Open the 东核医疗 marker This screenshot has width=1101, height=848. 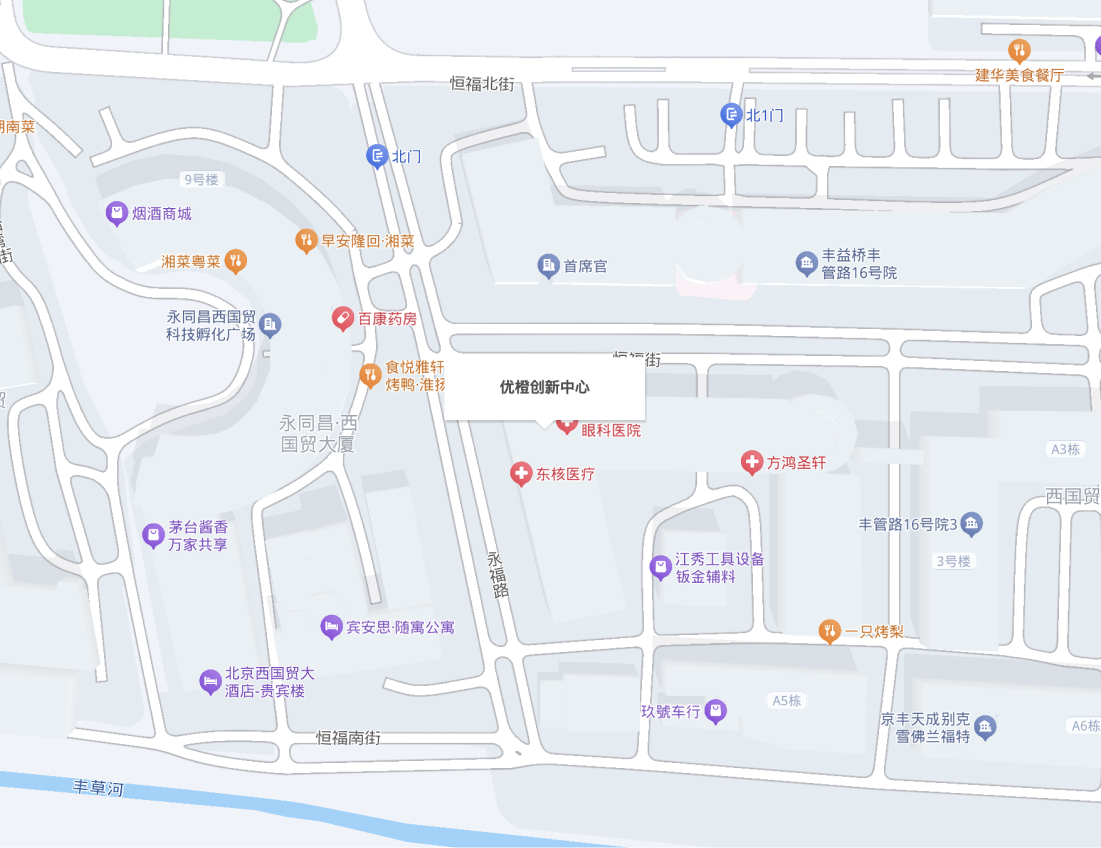(x=521, y=474)
